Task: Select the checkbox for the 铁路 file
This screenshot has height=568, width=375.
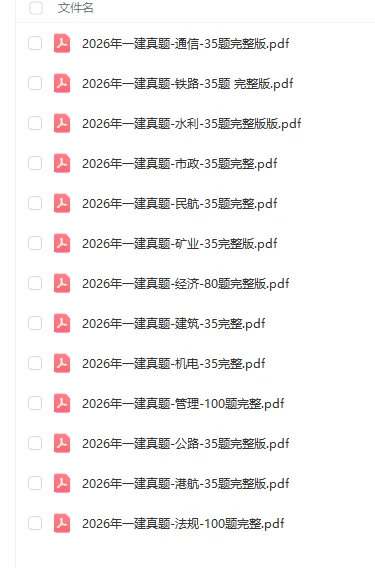Action: coord(35,83)
